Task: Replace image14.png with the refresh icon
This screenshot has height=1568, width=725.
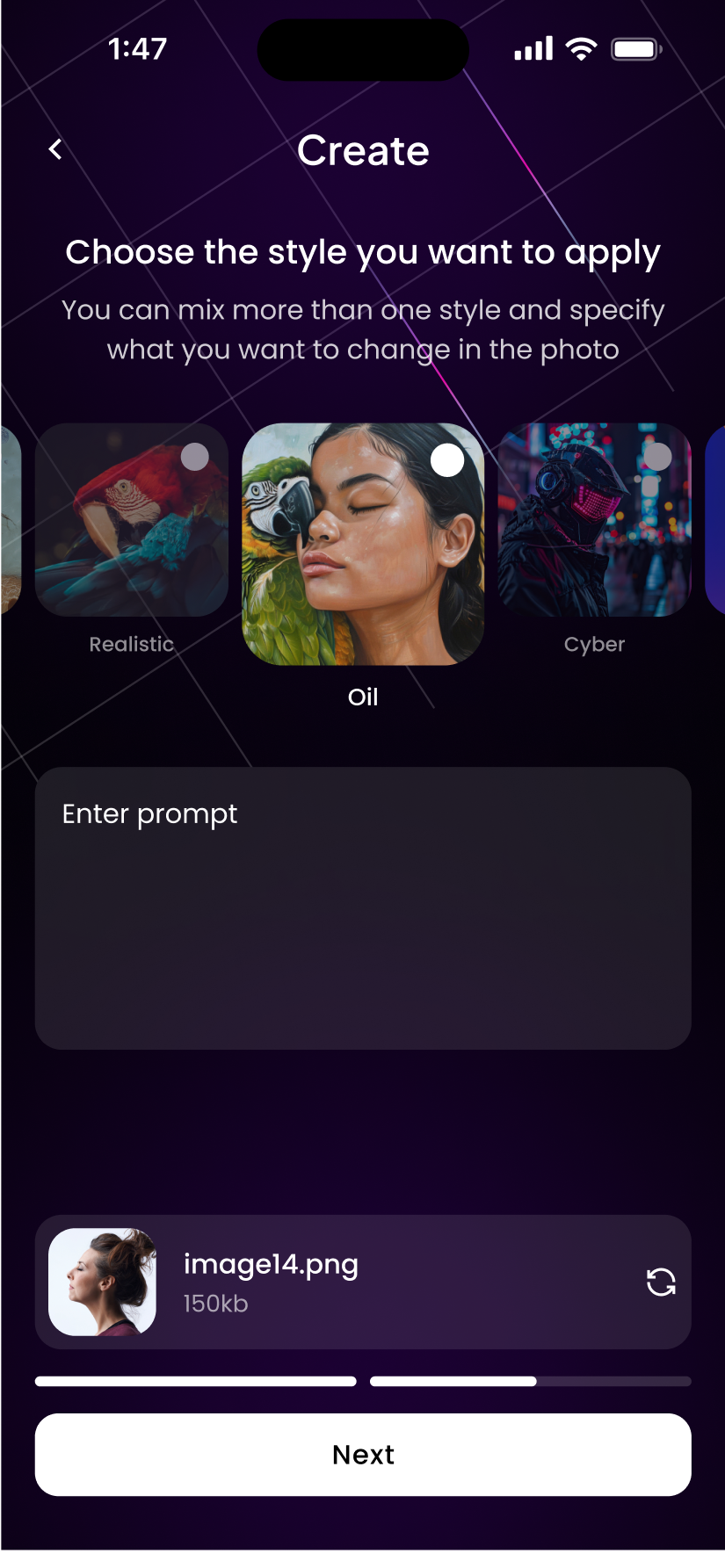Action: coord(661,1283)
